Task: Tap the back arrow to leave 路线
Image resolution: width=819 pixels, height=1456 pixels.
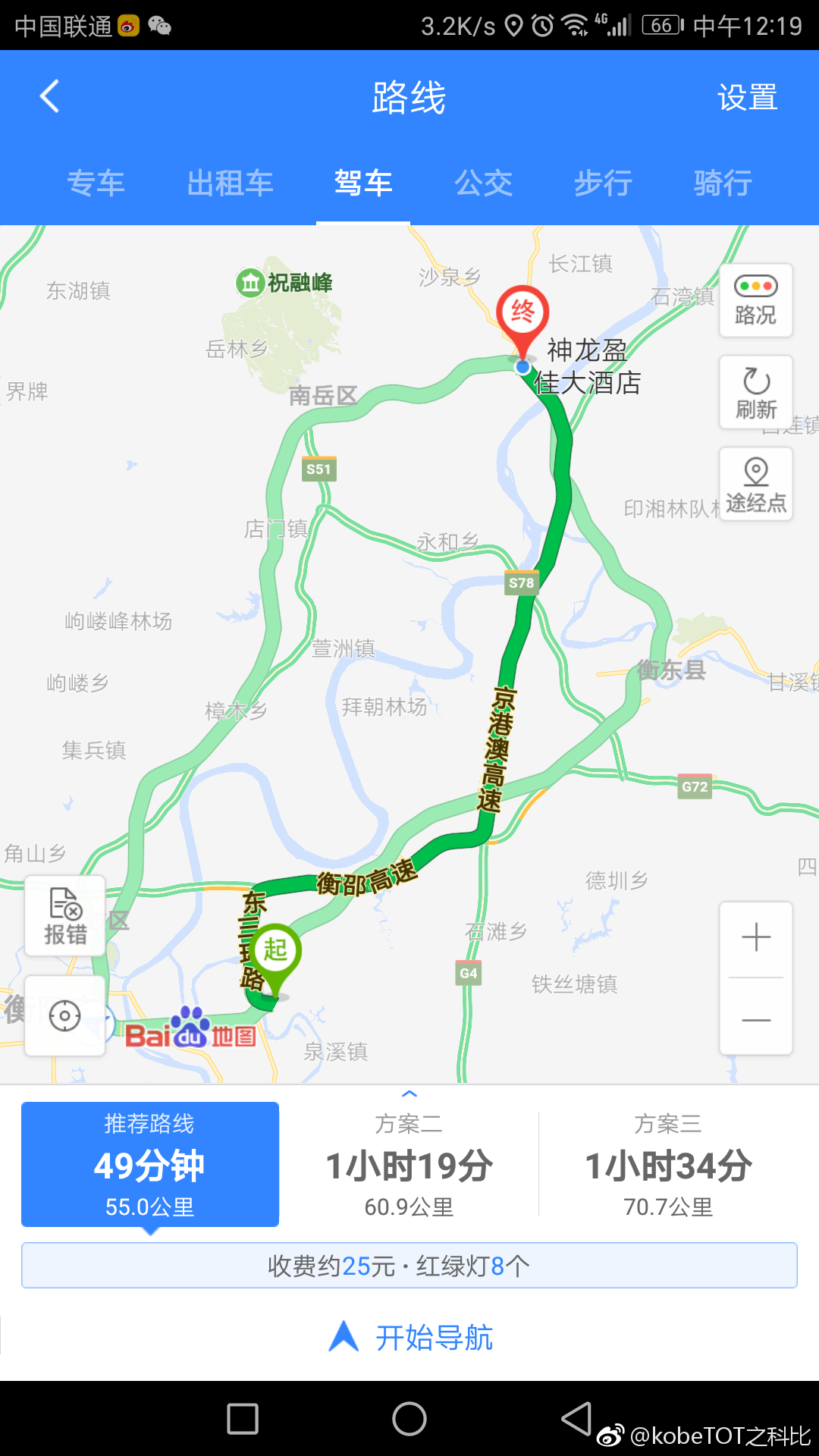Action: point(49,97)
